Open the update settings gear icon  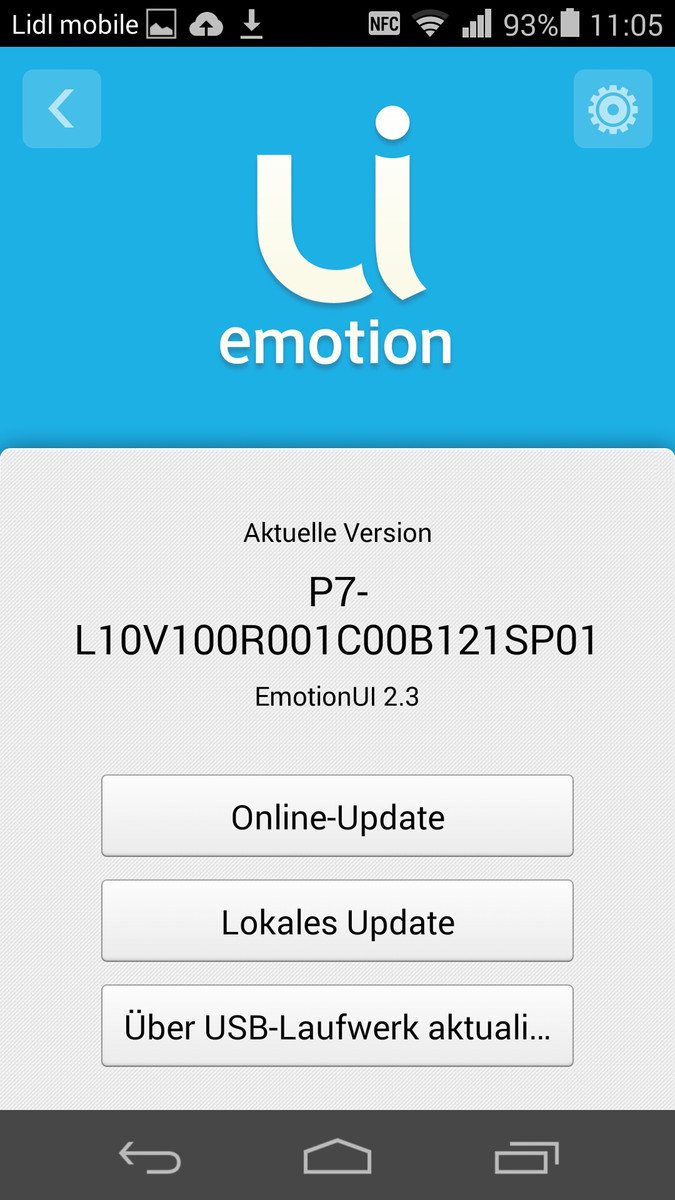[x=613, y=109]
